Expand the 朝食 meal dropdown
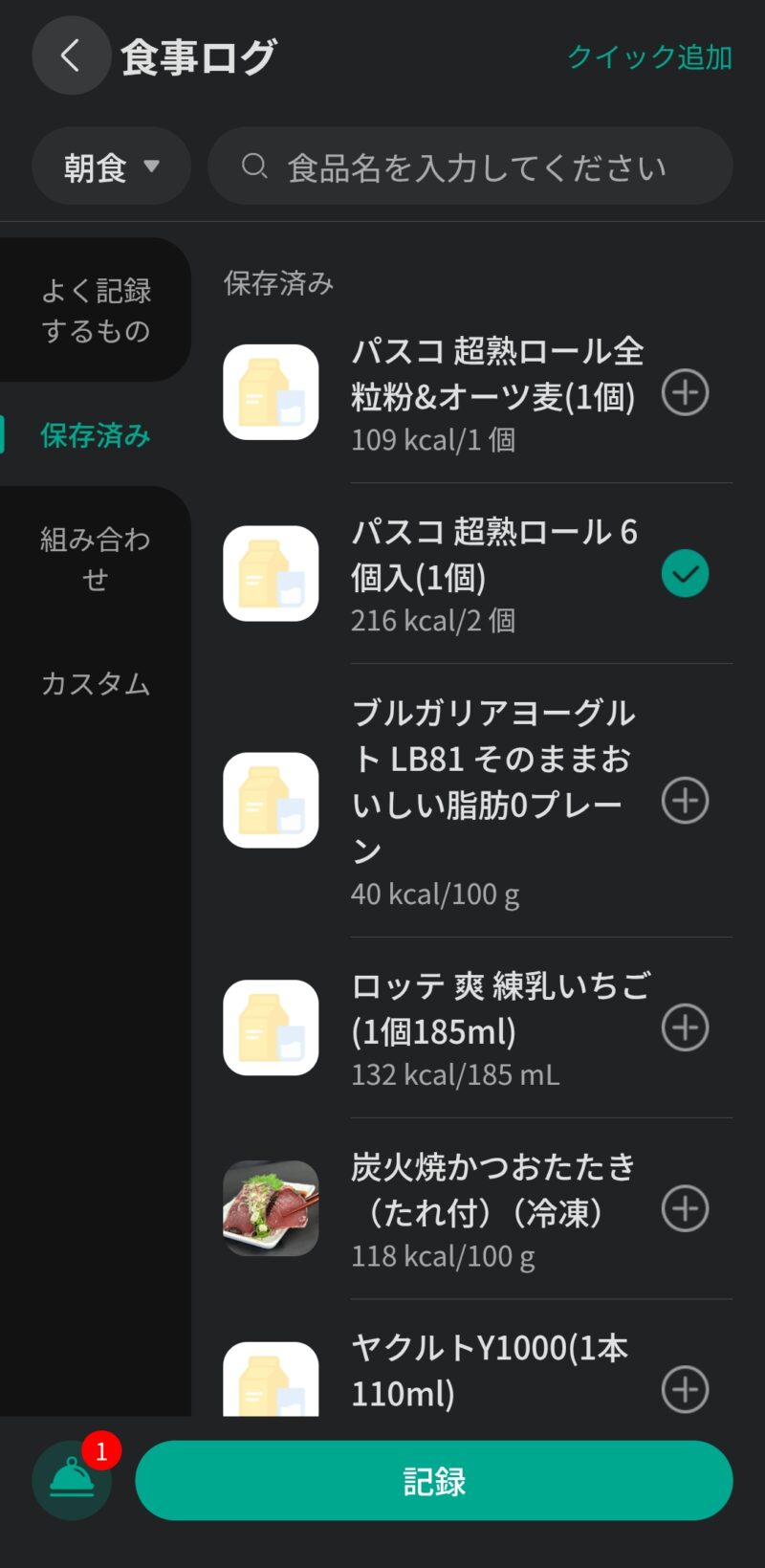 pyautogui.click(x=111, y=166)
